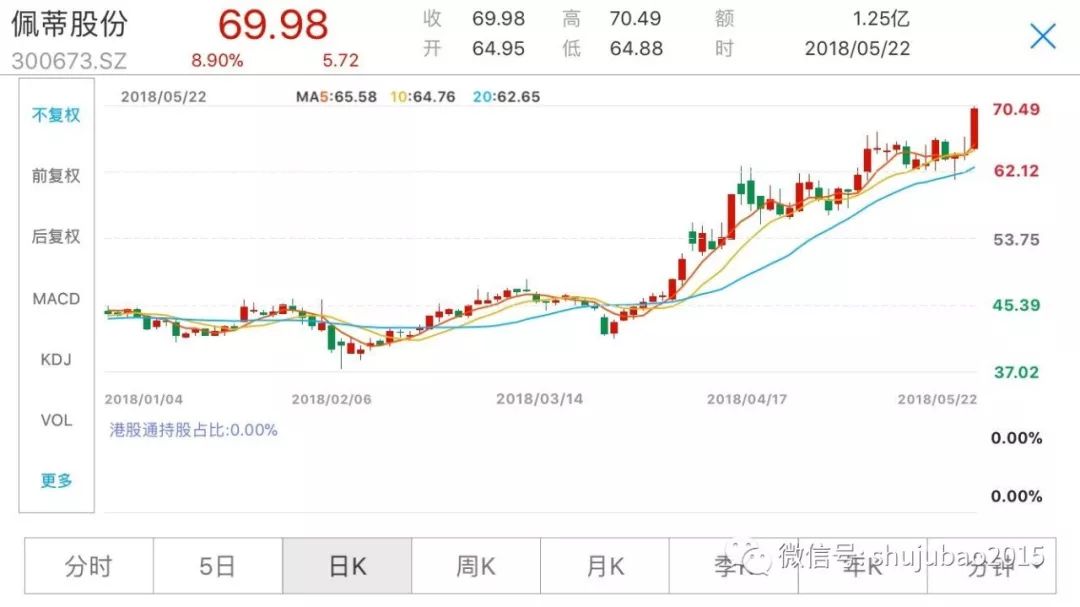Switch to 前复权 adjustment
Image resolution: width=1080 pixels, height=607 pixels.
point(56,176)
